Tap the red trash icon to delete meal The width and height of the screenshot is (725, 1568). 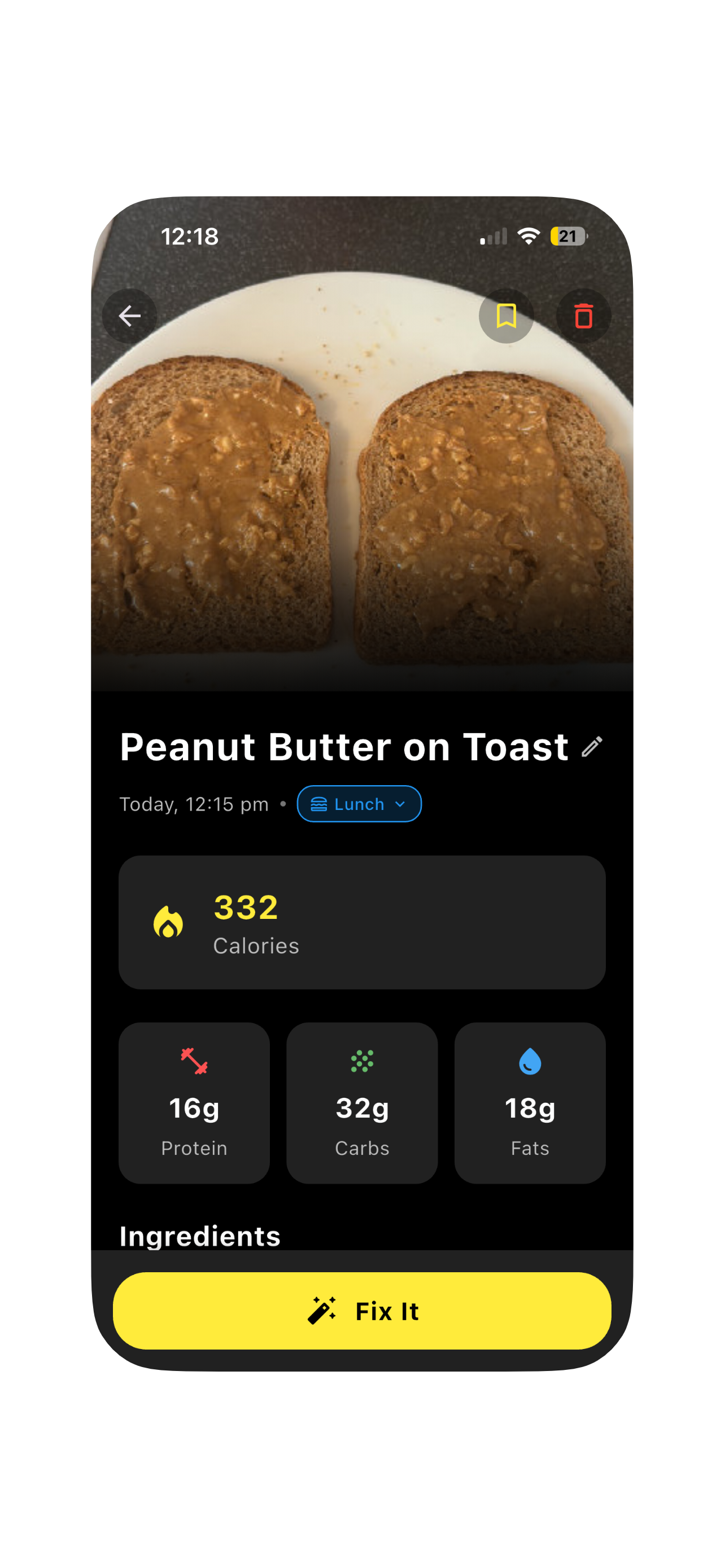pyautogui.click(x=583, y=316)
